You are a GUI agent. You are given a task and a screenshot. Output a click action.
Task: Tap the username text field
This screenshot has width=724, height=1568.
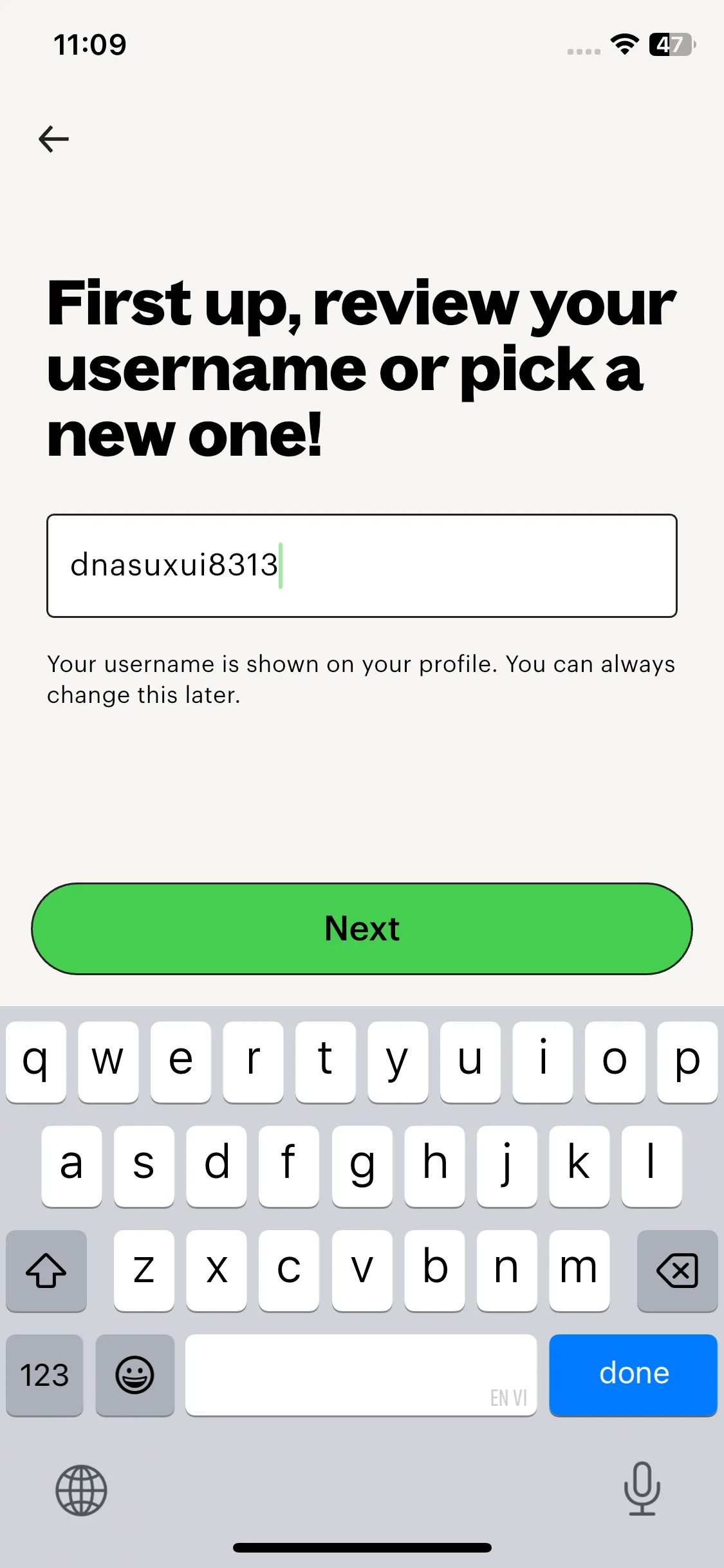[x=362, y=565]
